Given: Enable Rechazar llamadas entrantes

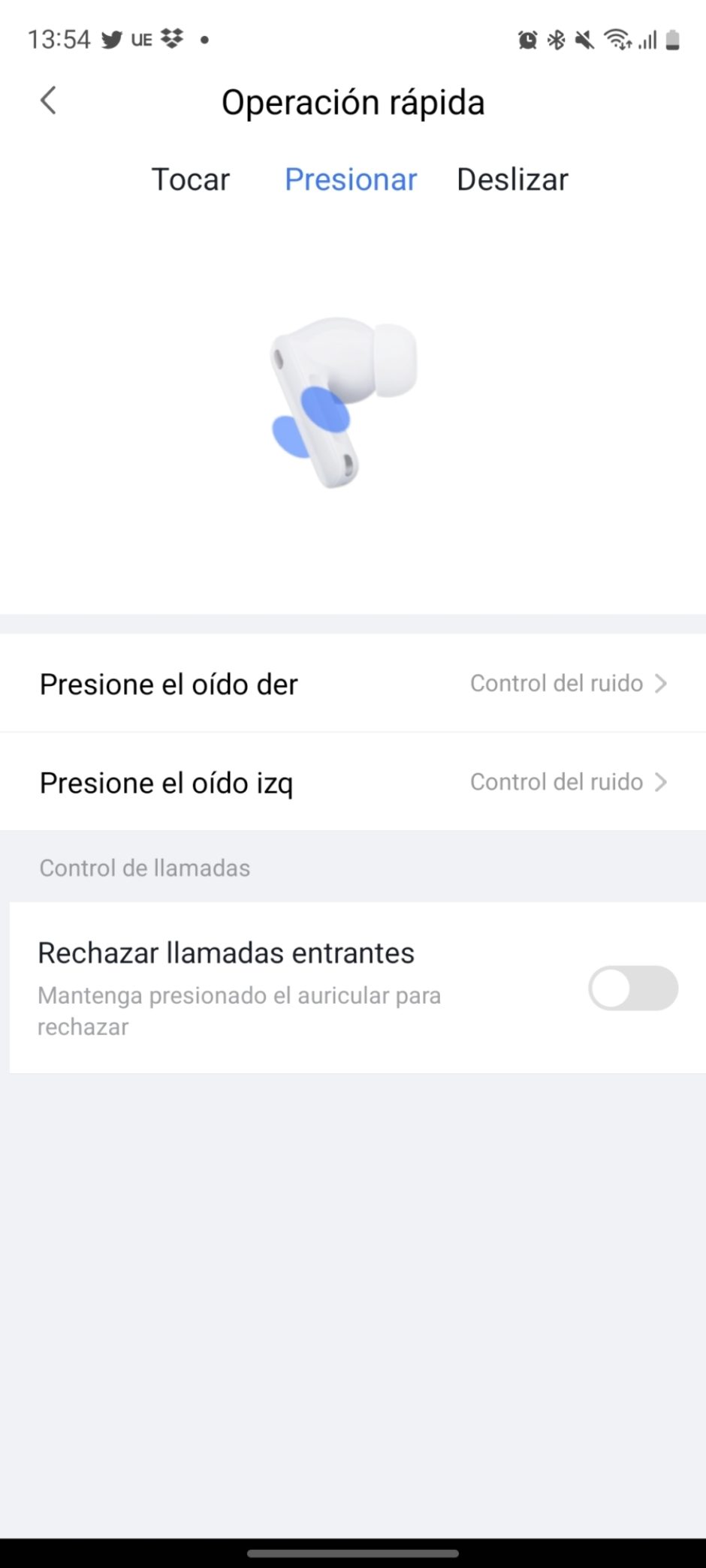Looking at the screenshot, I should tap(633, 988).
